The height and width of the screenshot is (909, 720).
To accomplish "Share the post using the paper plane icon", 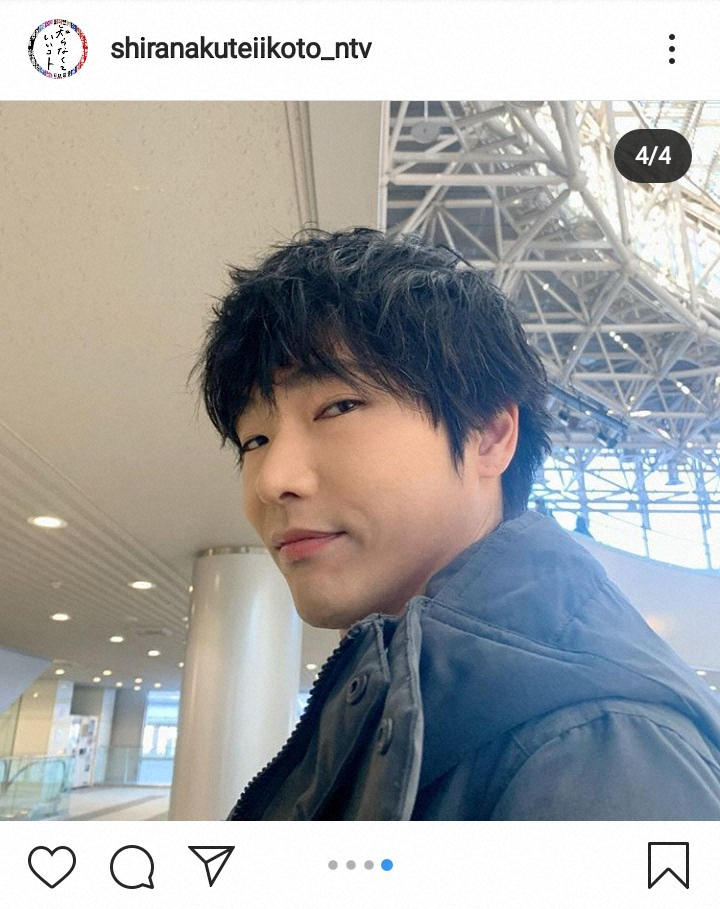I will point(211,865).
